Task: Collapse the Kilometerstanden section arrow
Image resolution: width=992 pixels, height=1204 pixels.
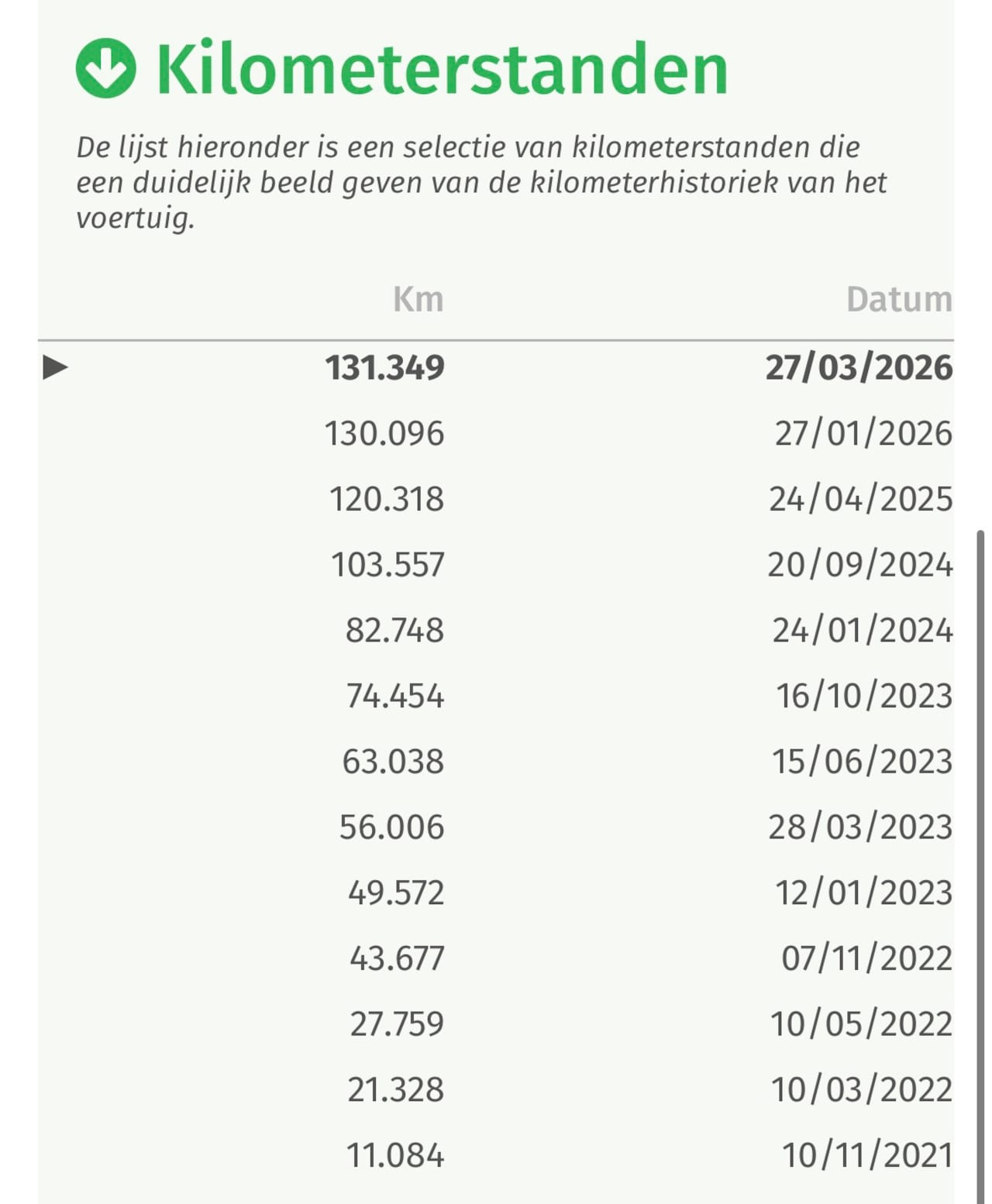Action: [x=106, y=68]
